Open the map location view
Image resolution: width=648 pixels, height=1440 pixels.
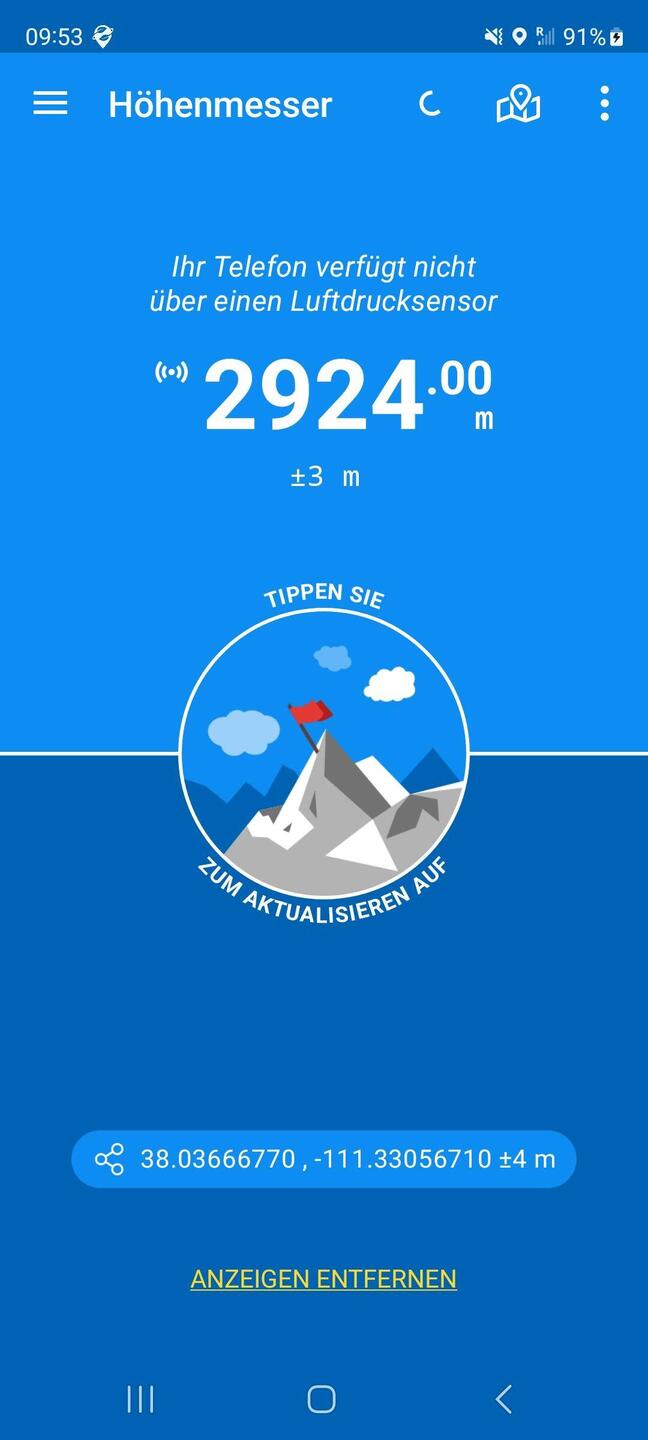click(x=518, y=104)
